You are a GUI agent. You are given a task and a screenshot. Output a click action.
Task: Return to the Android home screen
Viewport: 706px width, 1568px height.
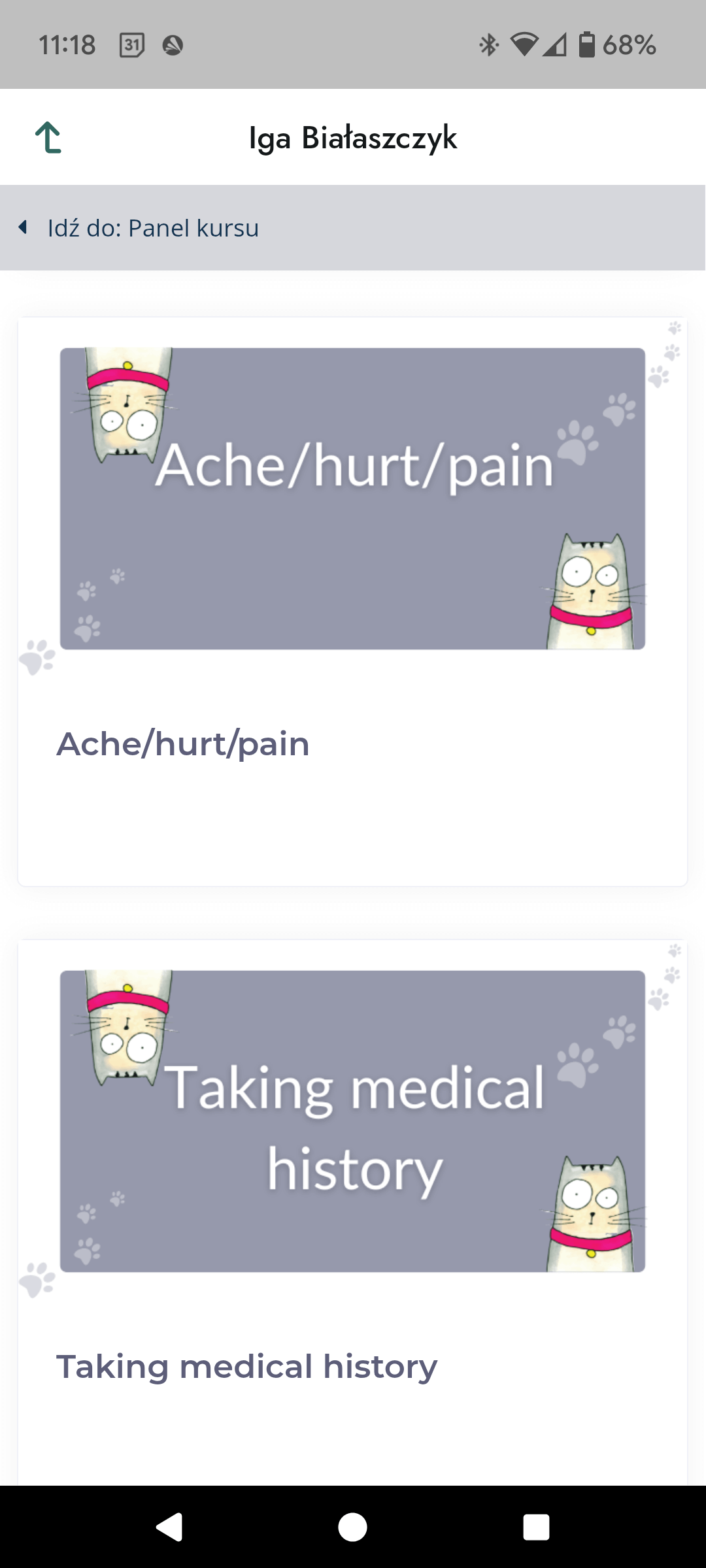pyautogui.click(x=352, y=1527)
